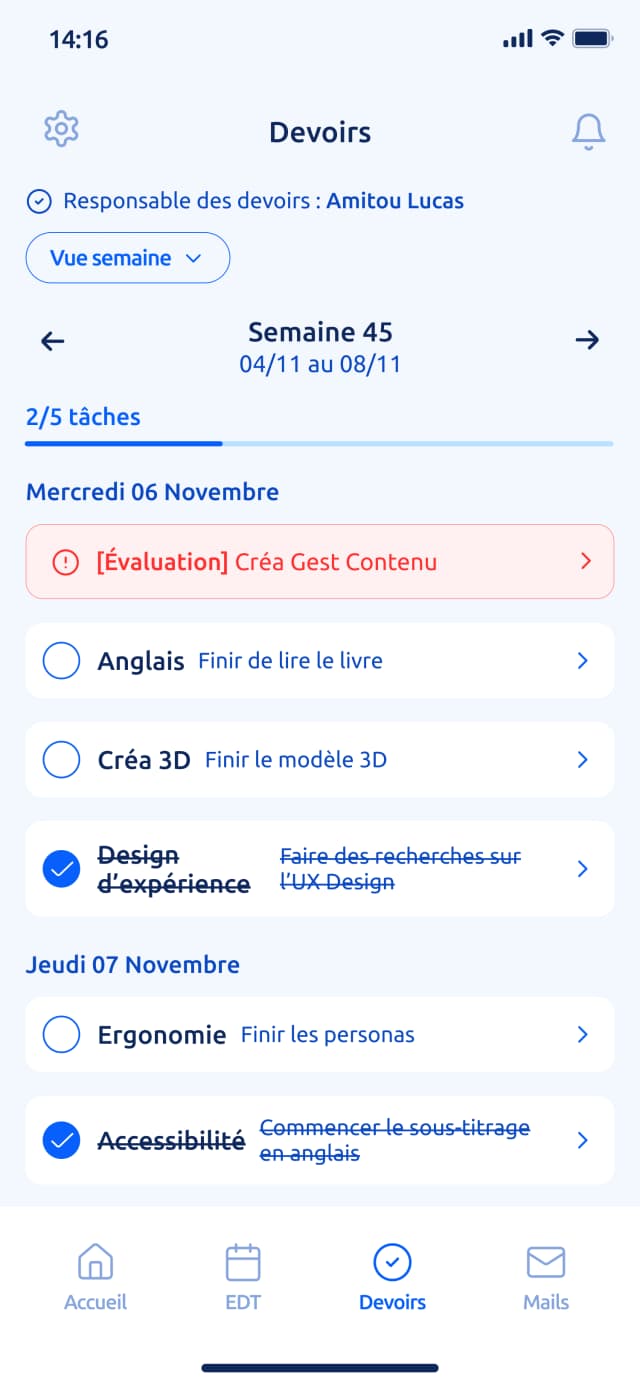Viewport: 640px width, 1386px height.
Task: Open the Ergonomie homework details
Action: tap(583, 1035)
